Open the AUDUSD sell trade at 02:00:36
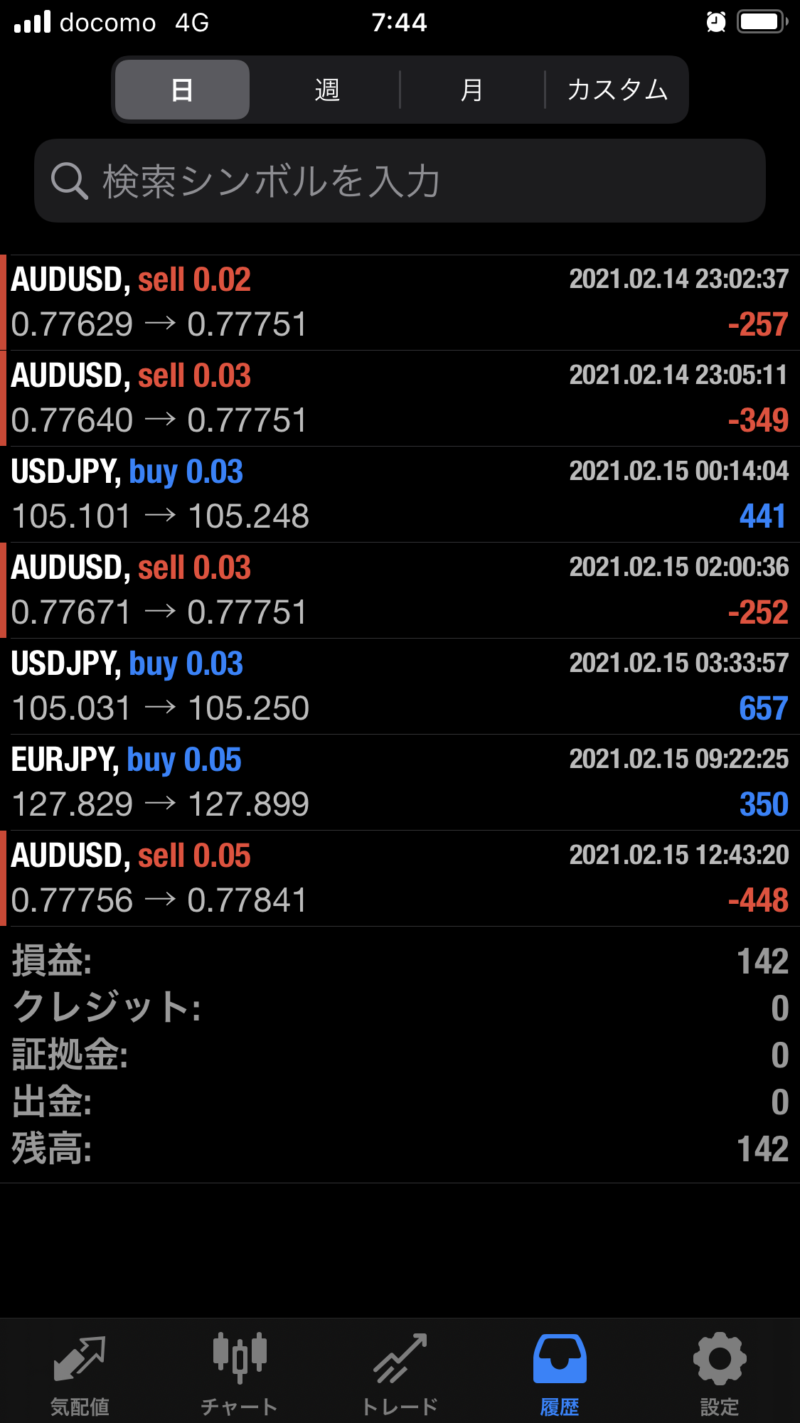This screenshot has height=1423, width=800. pyautogui.click(x=400, y=591)
